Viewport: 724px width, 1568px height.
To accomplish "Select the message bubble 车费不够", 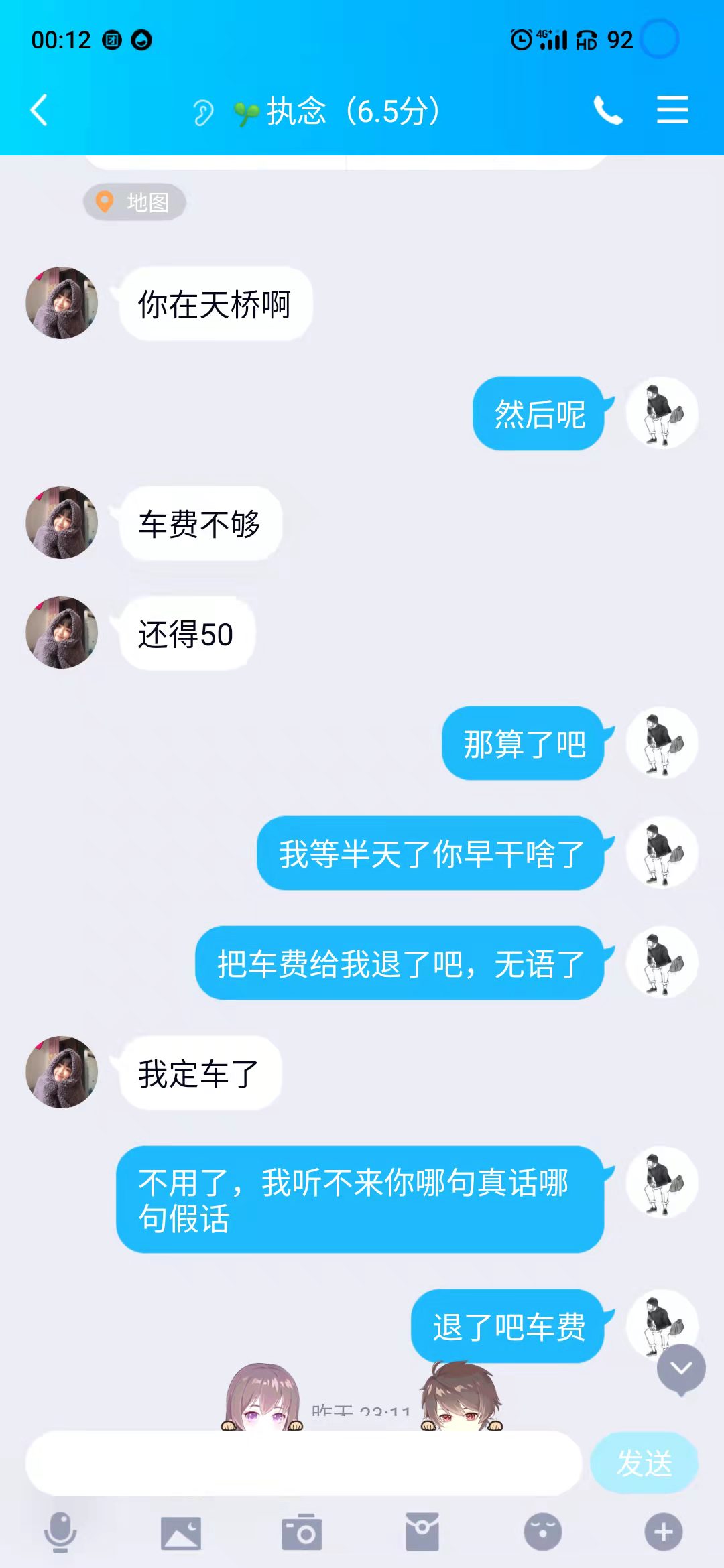I will 200,524.
